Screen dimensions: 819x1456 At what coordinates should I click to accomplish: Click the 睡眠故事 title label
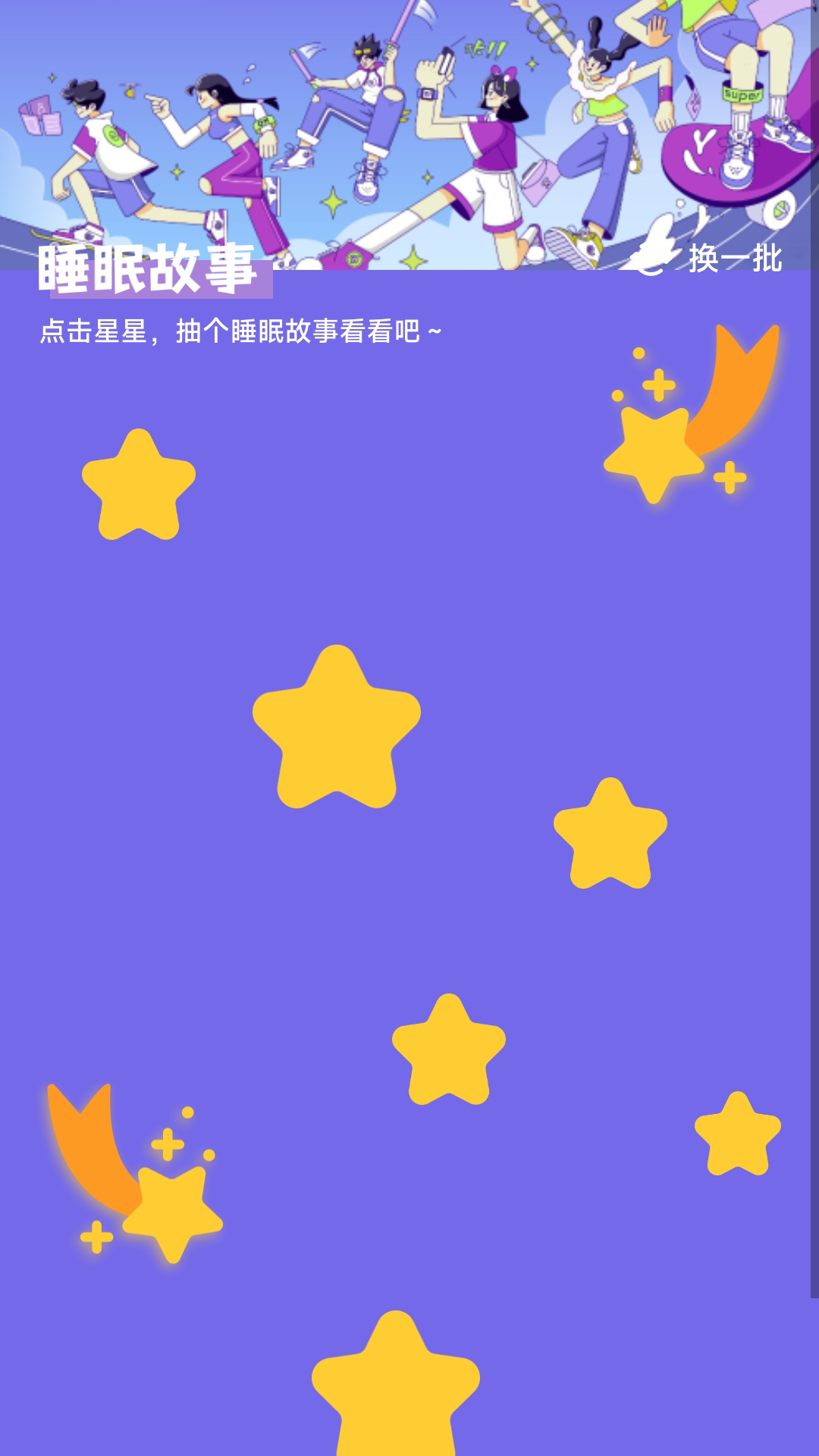(148, 271)
